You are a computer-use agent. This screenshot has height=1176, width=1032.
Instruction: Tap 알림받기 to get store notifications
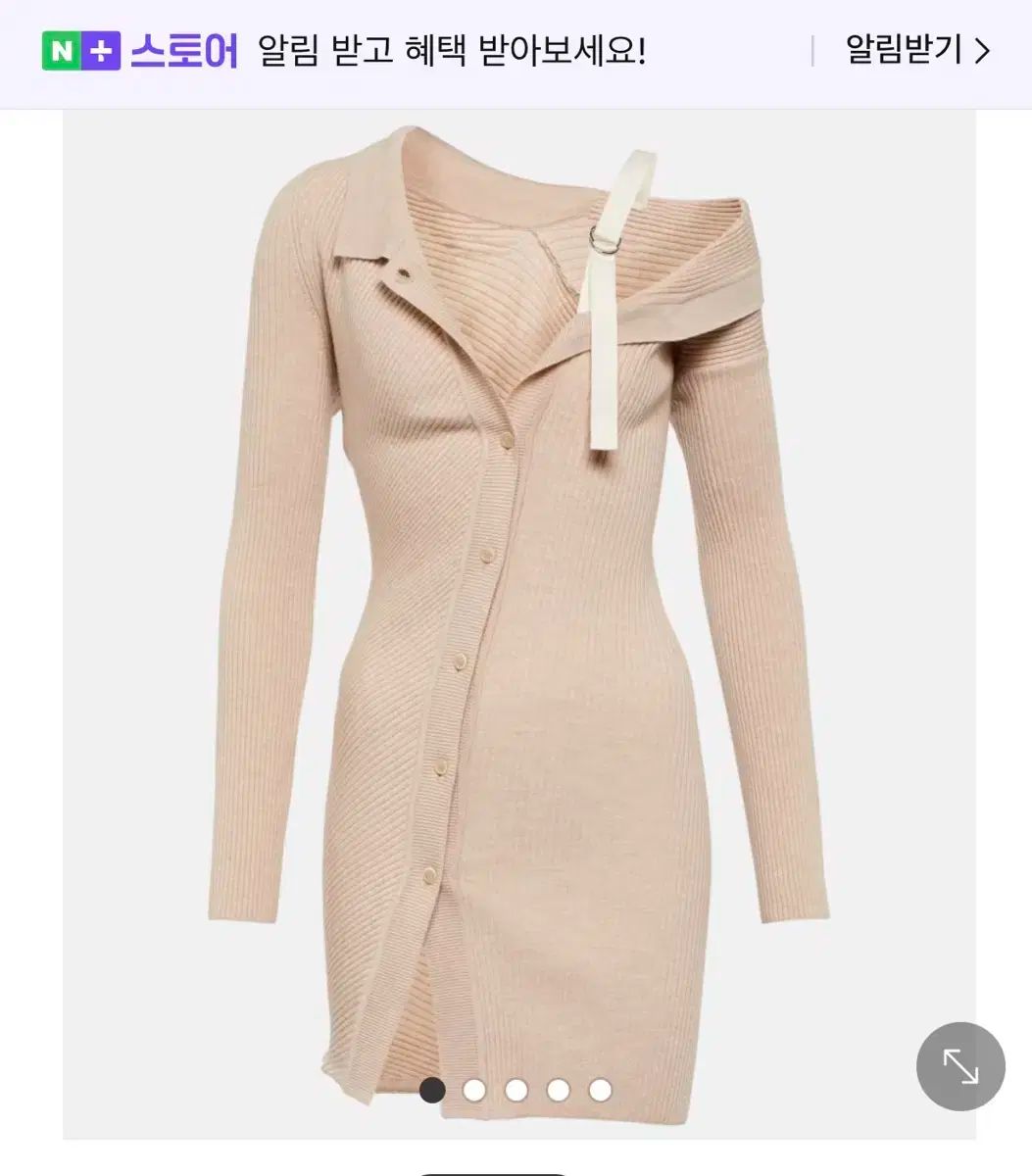tap(916, 50)
